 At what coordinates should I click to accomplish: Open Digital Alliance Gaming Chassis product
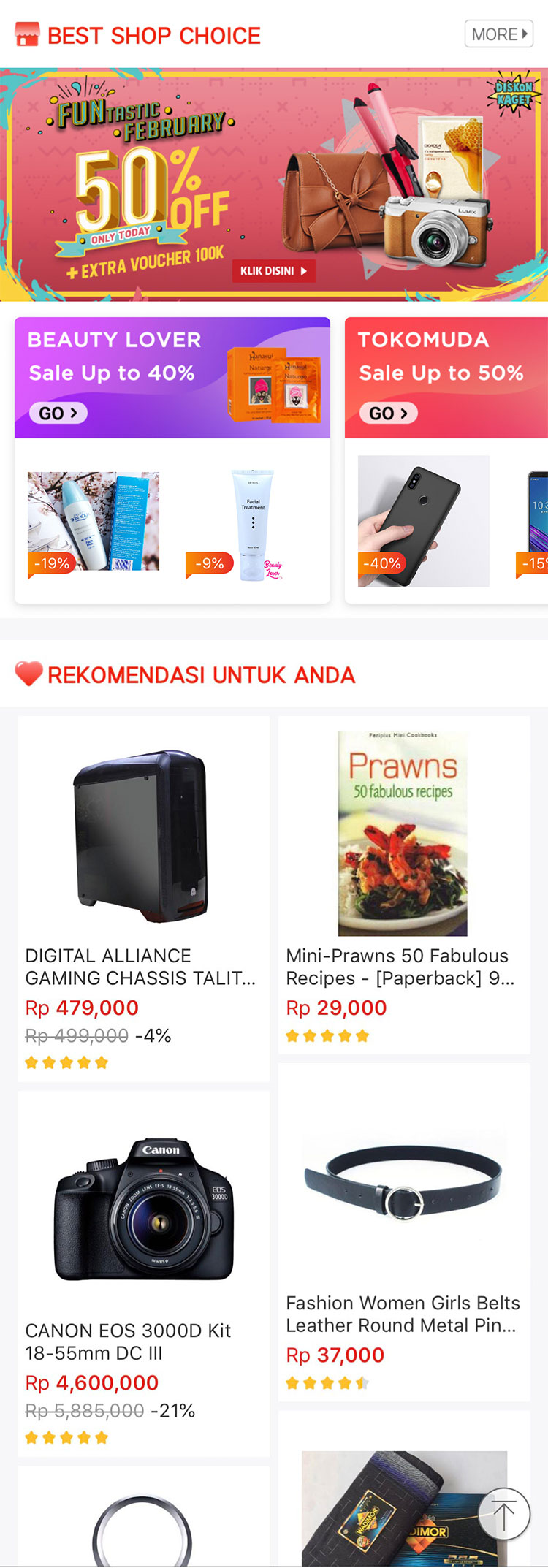(x=143, y=897)
